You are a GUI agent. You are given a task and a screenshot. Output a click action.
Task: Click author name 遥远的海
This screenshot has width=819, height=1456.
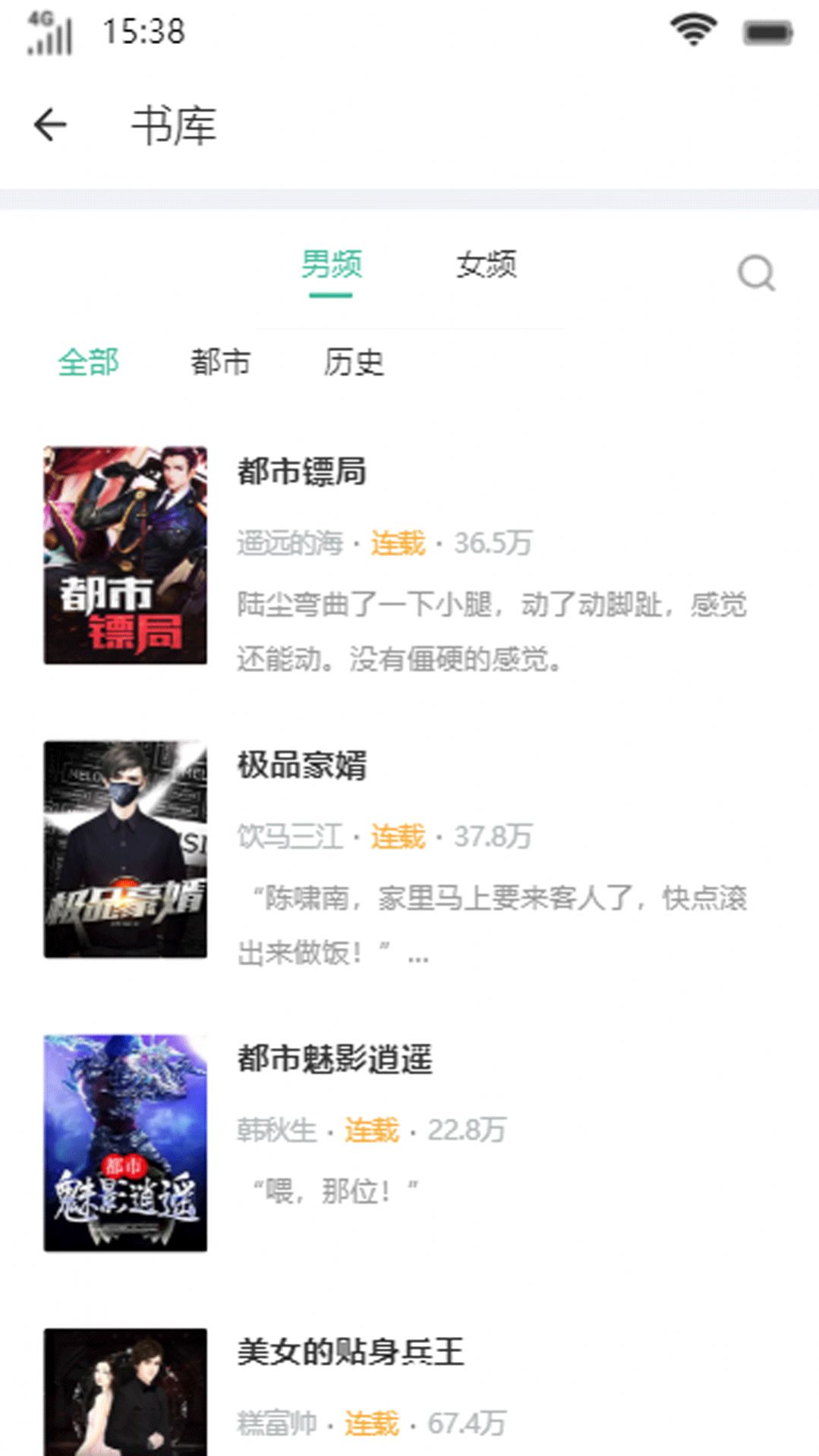(x=291, y=542)
